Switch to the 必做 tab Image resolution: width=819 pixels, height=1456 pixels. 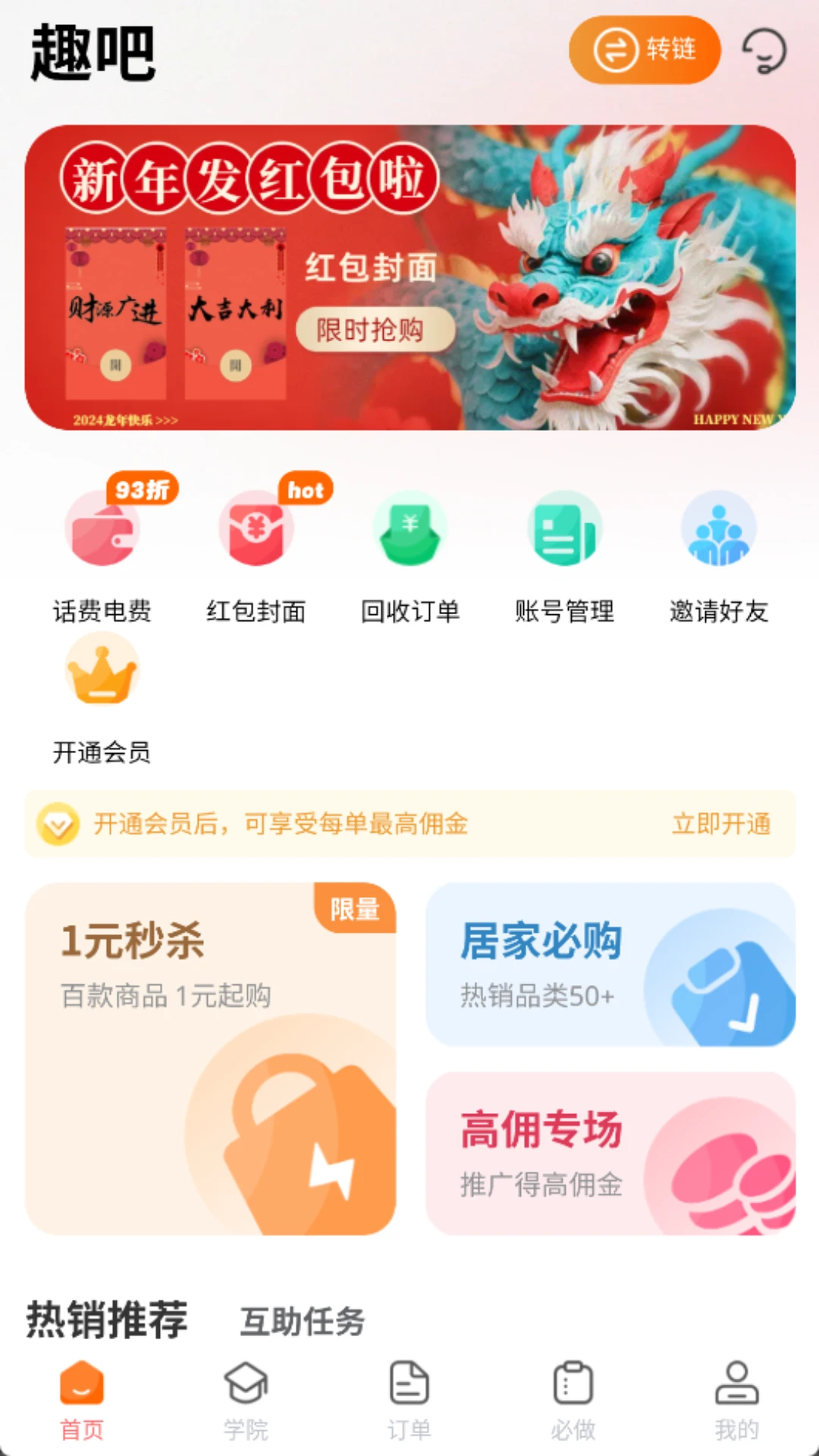coord(573,1401)
